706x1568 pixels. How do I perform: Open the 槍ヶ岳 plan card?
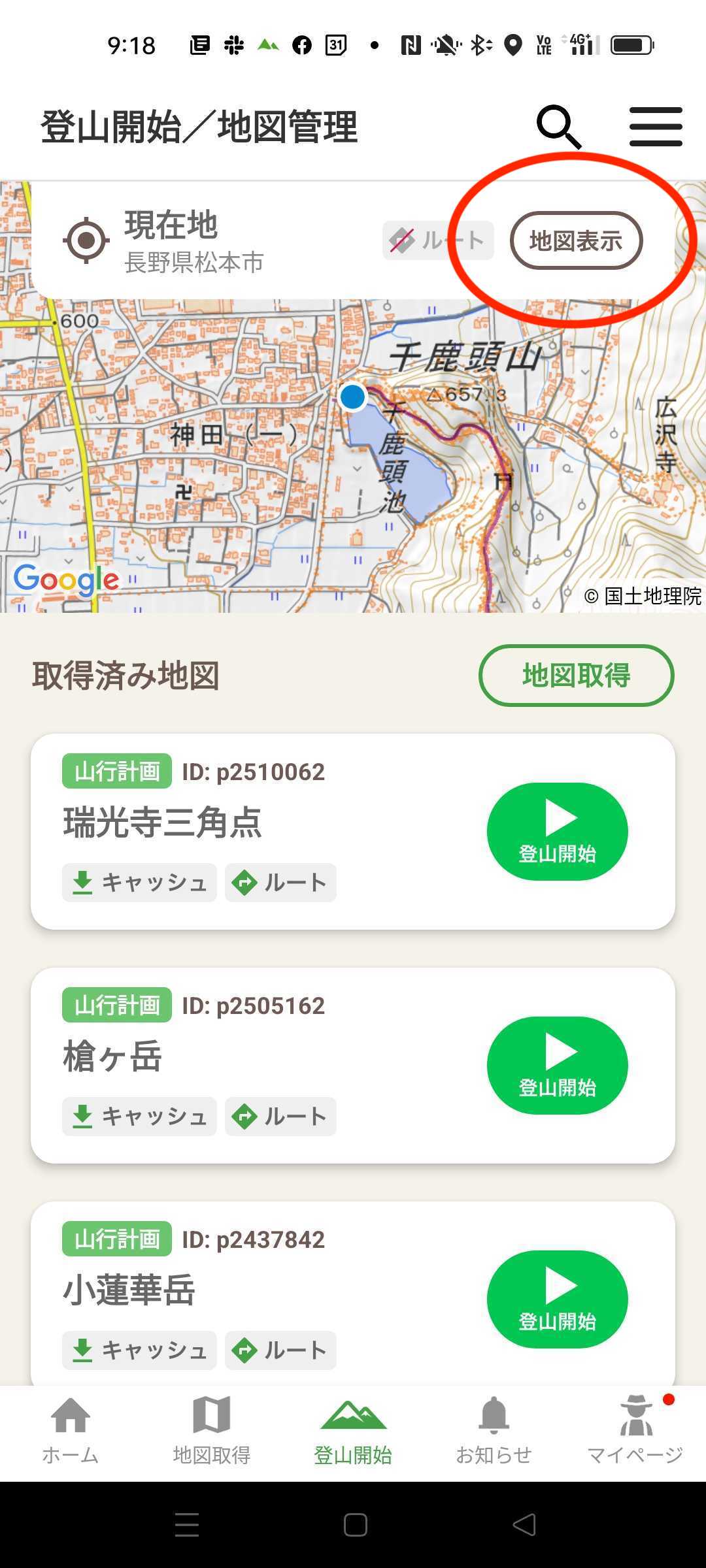coord(353,1066)
